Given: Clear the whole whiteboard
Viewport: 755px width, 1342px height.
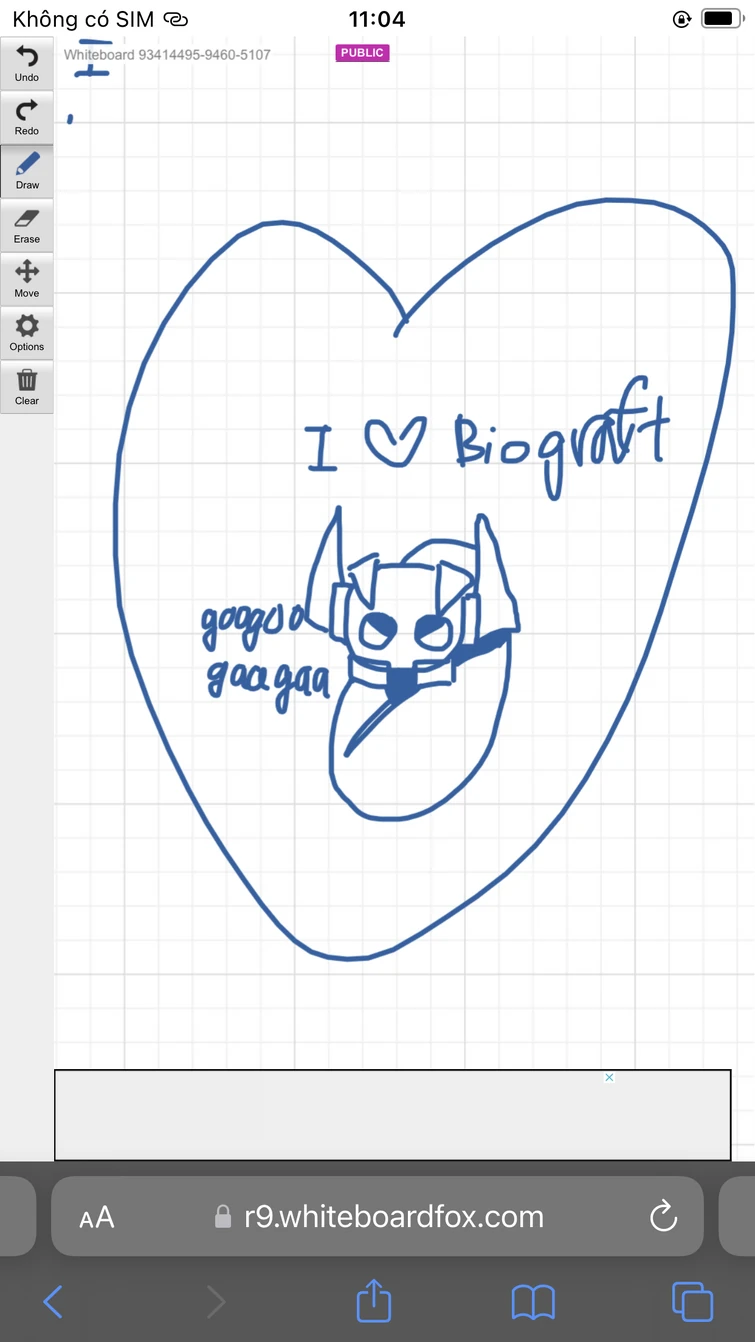Looking at the screenshot, I should coord(27,387).
